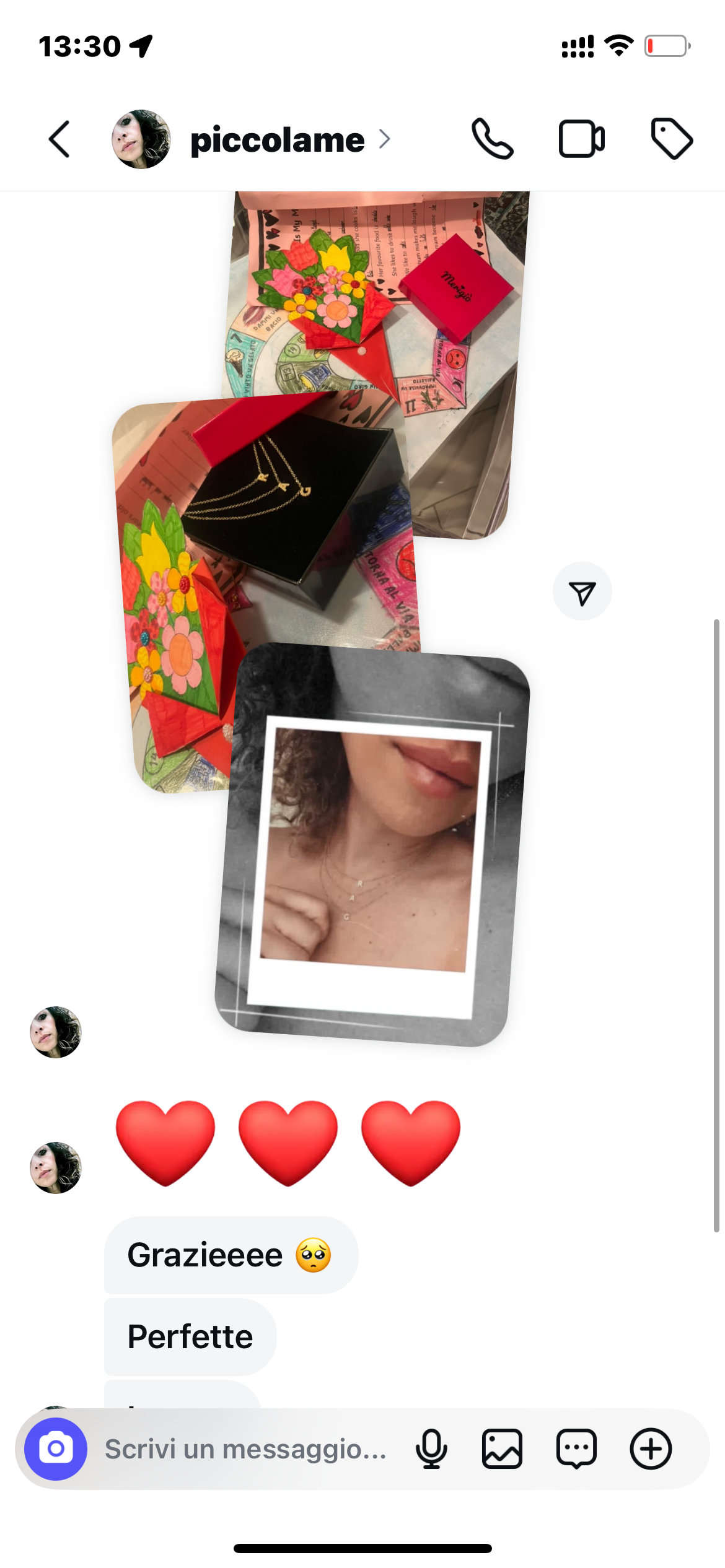This screenshot has width=725, height=1568.
Task: Record a voice message with the microphone
Action: (431, 1449)
